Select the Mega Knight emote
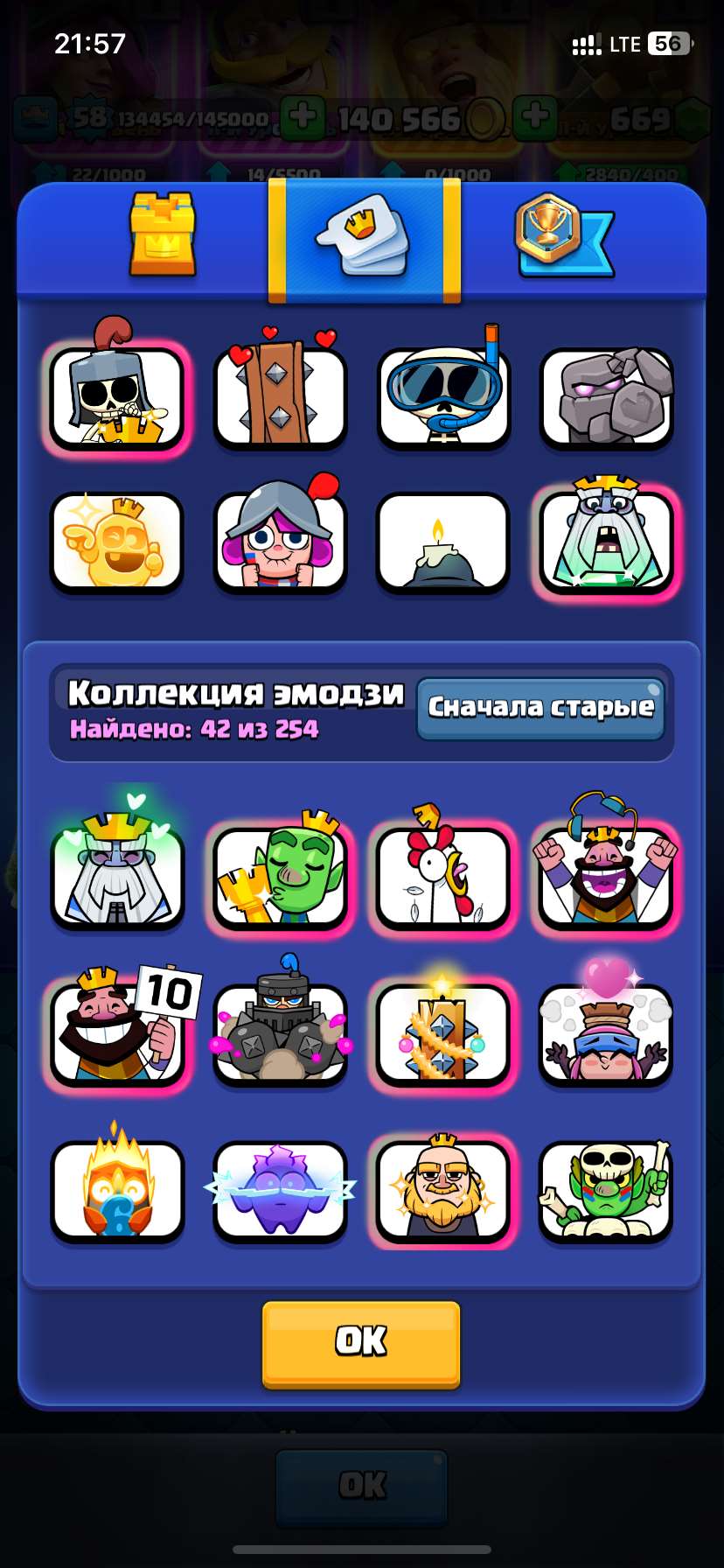724x1568 pixels. coord(280,1032)
